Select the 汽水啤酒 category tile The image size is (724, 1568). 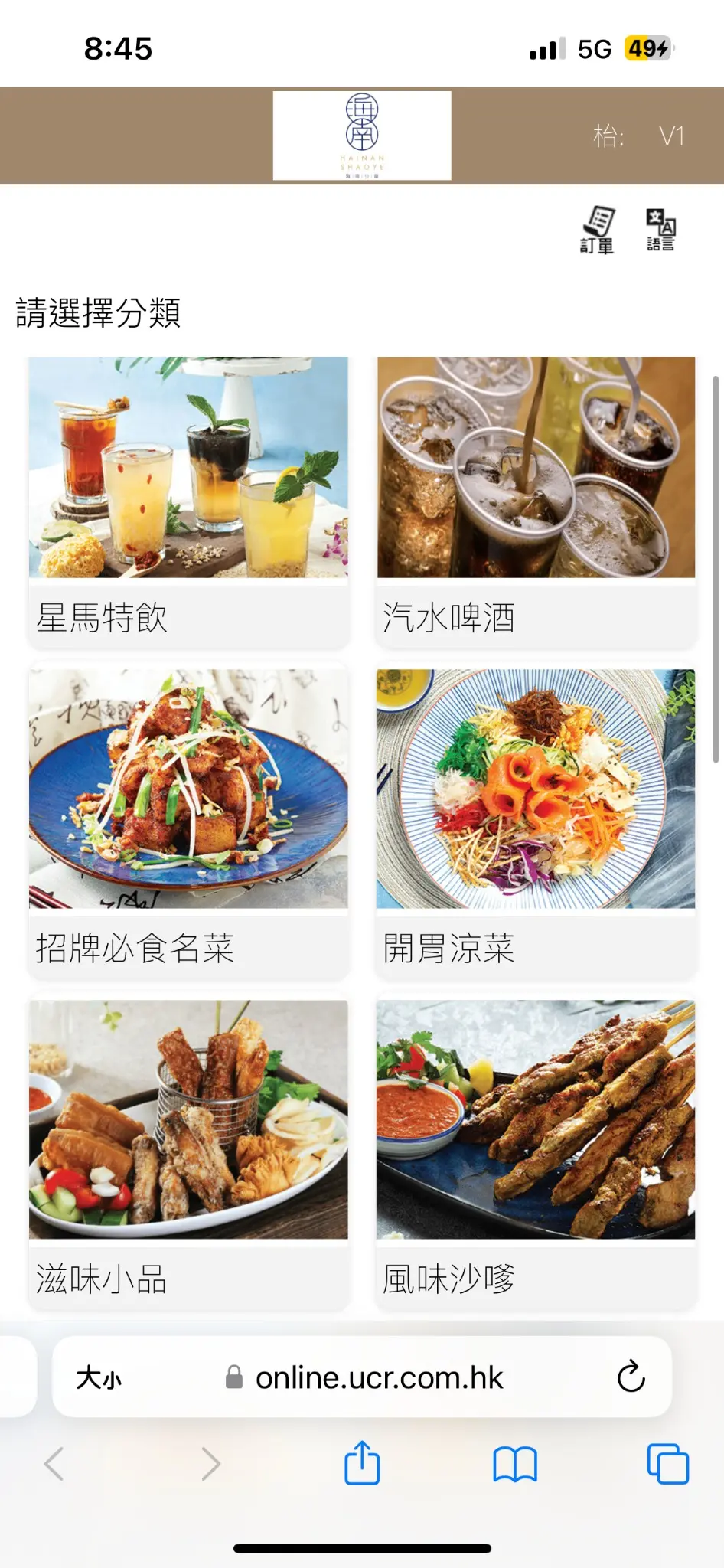click(x=536, y=501)
